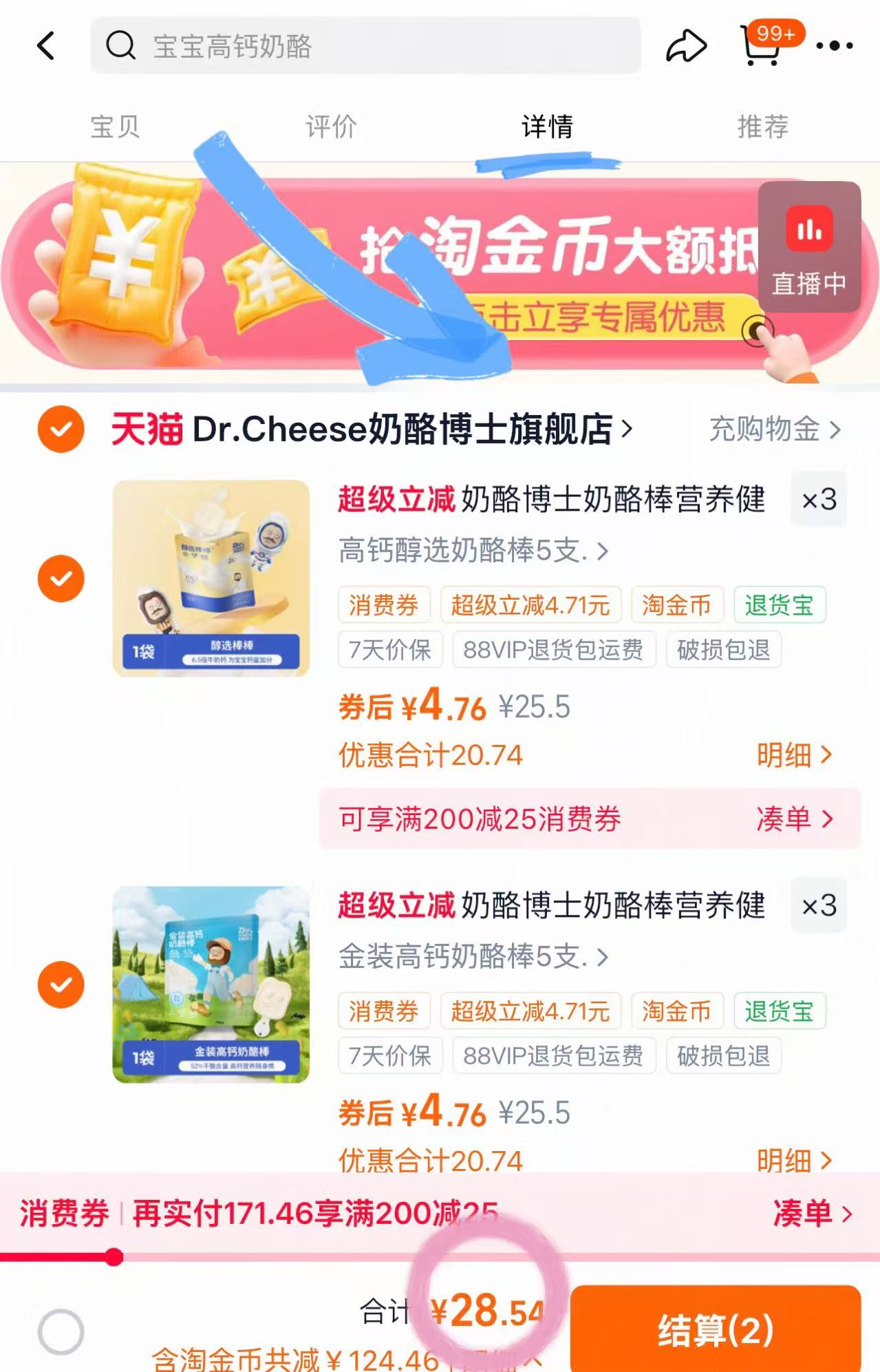Switch to the 评价 reviews tab
Viewport: 880px width, 1372px height.
[330, 126]
